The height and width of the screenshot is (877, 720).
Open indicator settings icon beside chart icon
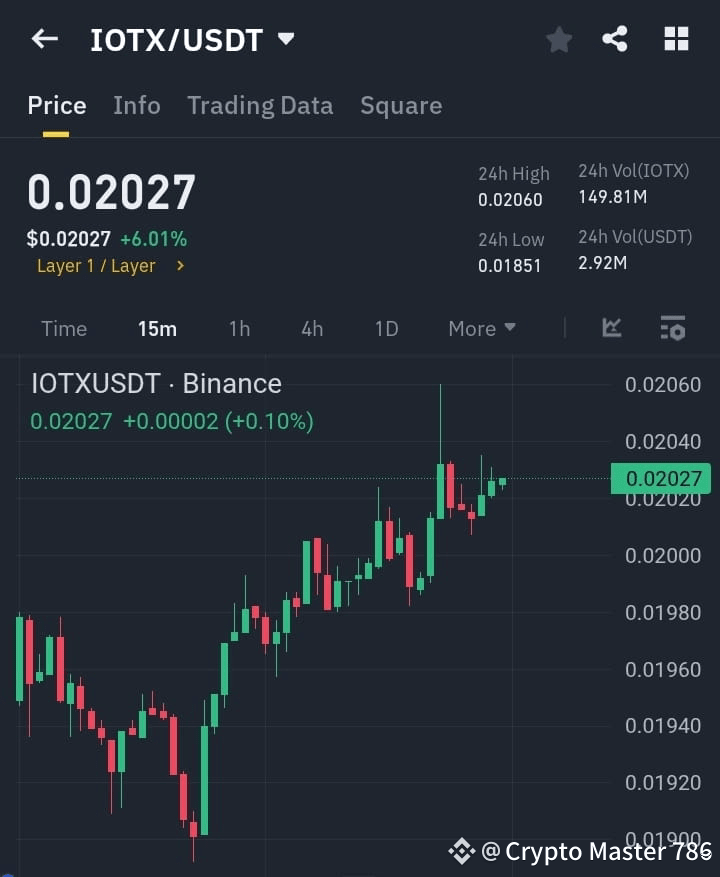point(671,328)
